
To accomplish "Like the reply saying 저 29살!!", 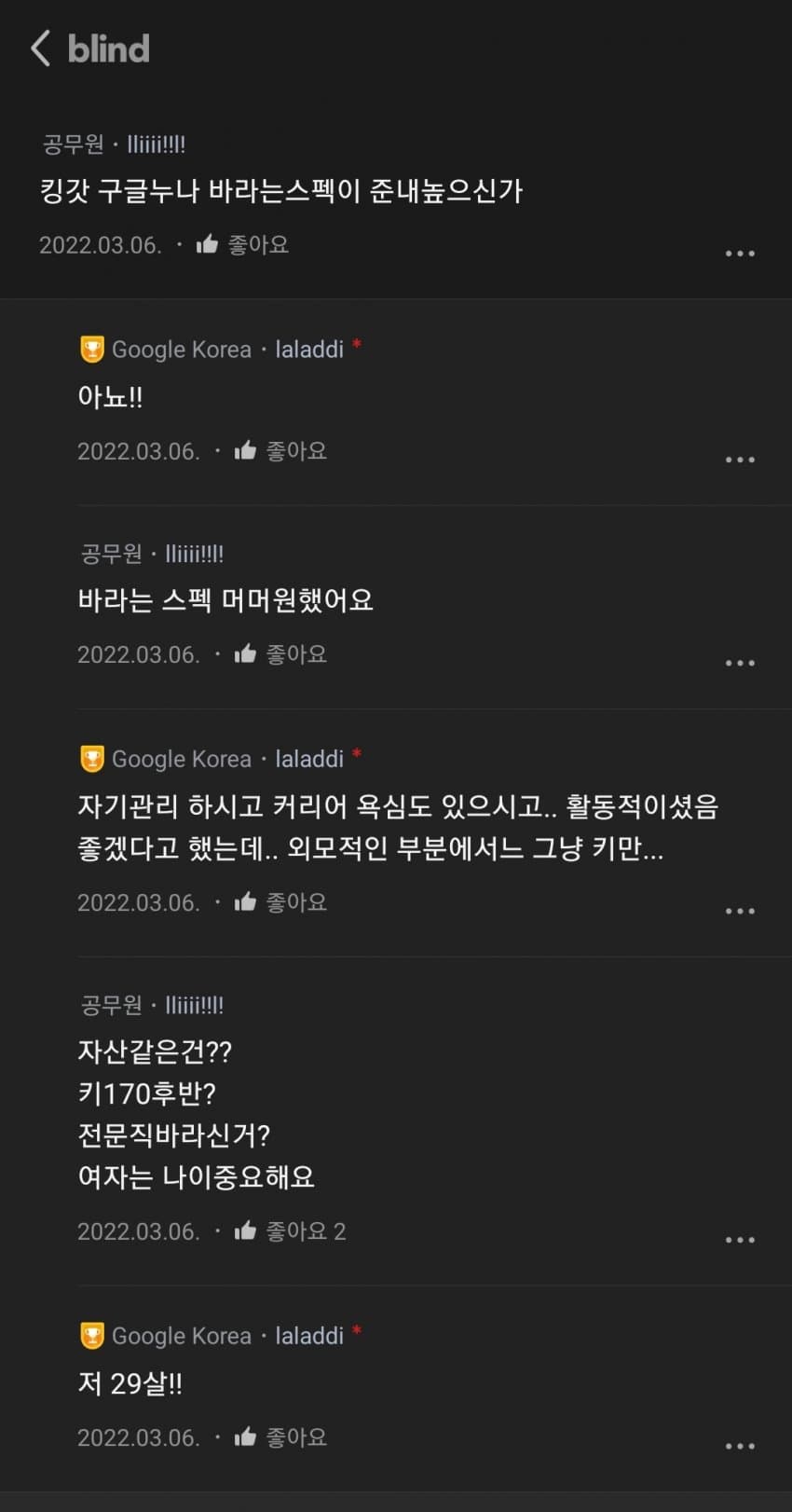I will point(280,1437).
